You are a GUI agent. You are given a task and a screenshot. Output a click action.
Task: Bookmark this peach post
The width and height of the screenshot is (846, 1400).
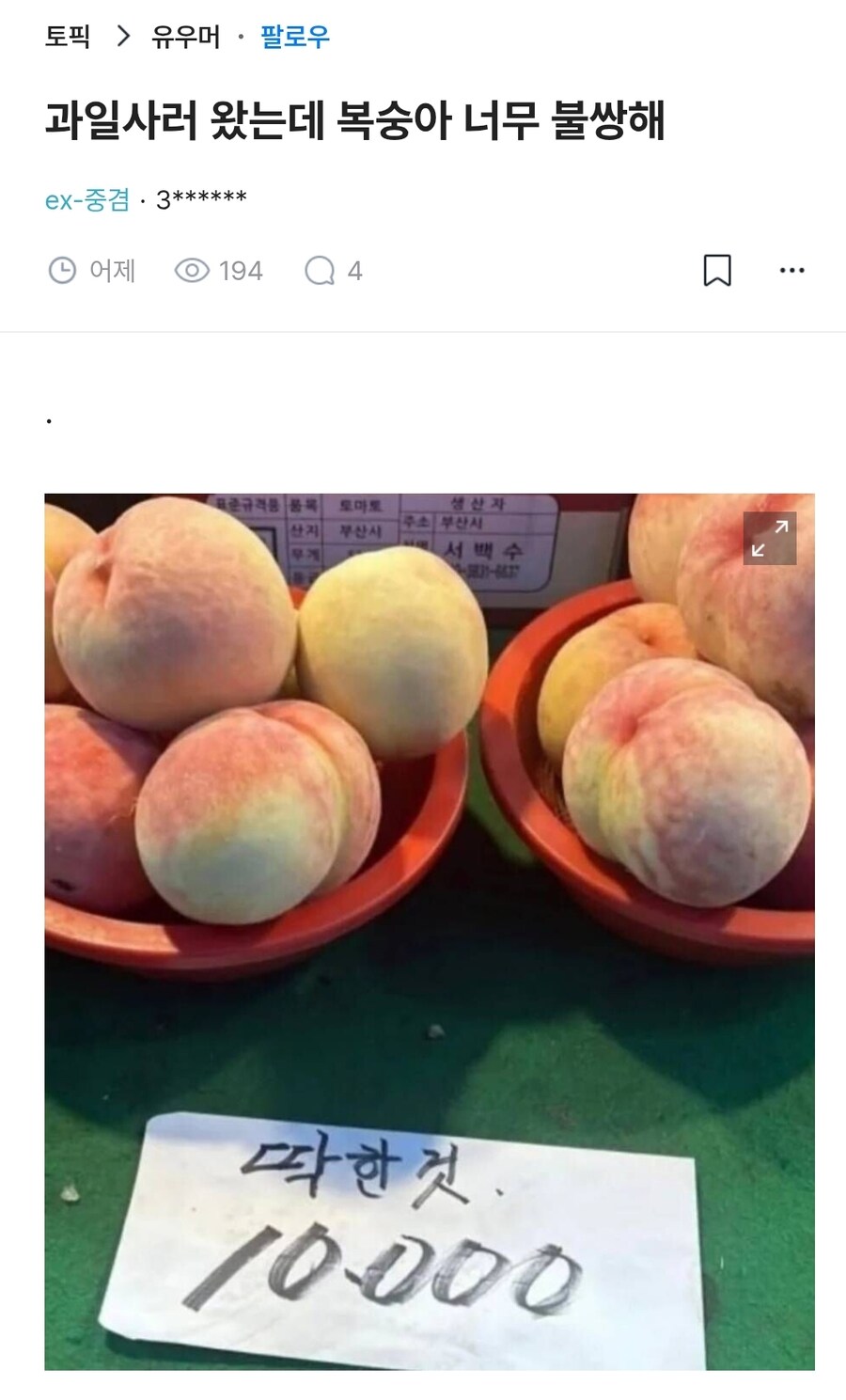click(x=717, y=271)
